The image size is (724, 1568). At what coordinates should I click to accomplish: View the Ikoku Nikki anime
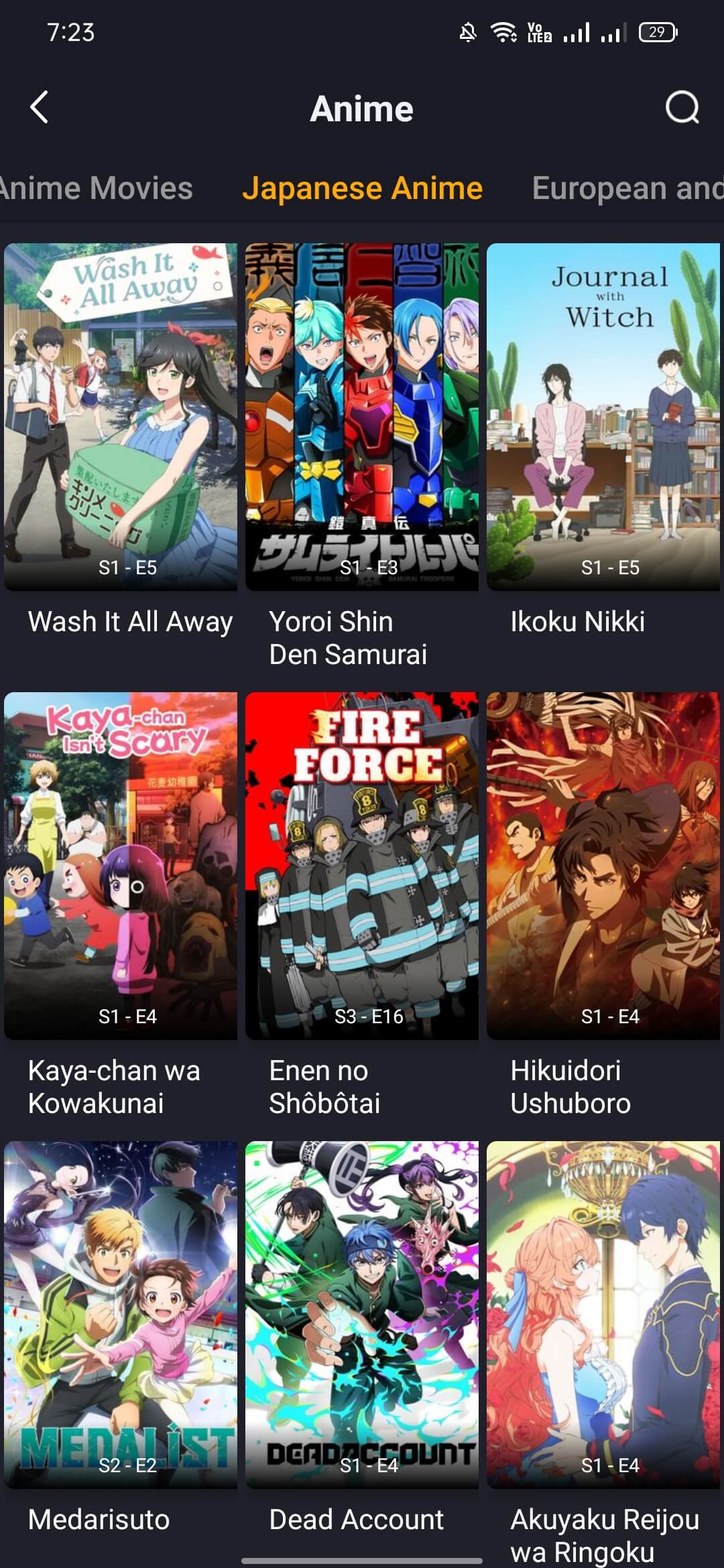pos(603,416)
